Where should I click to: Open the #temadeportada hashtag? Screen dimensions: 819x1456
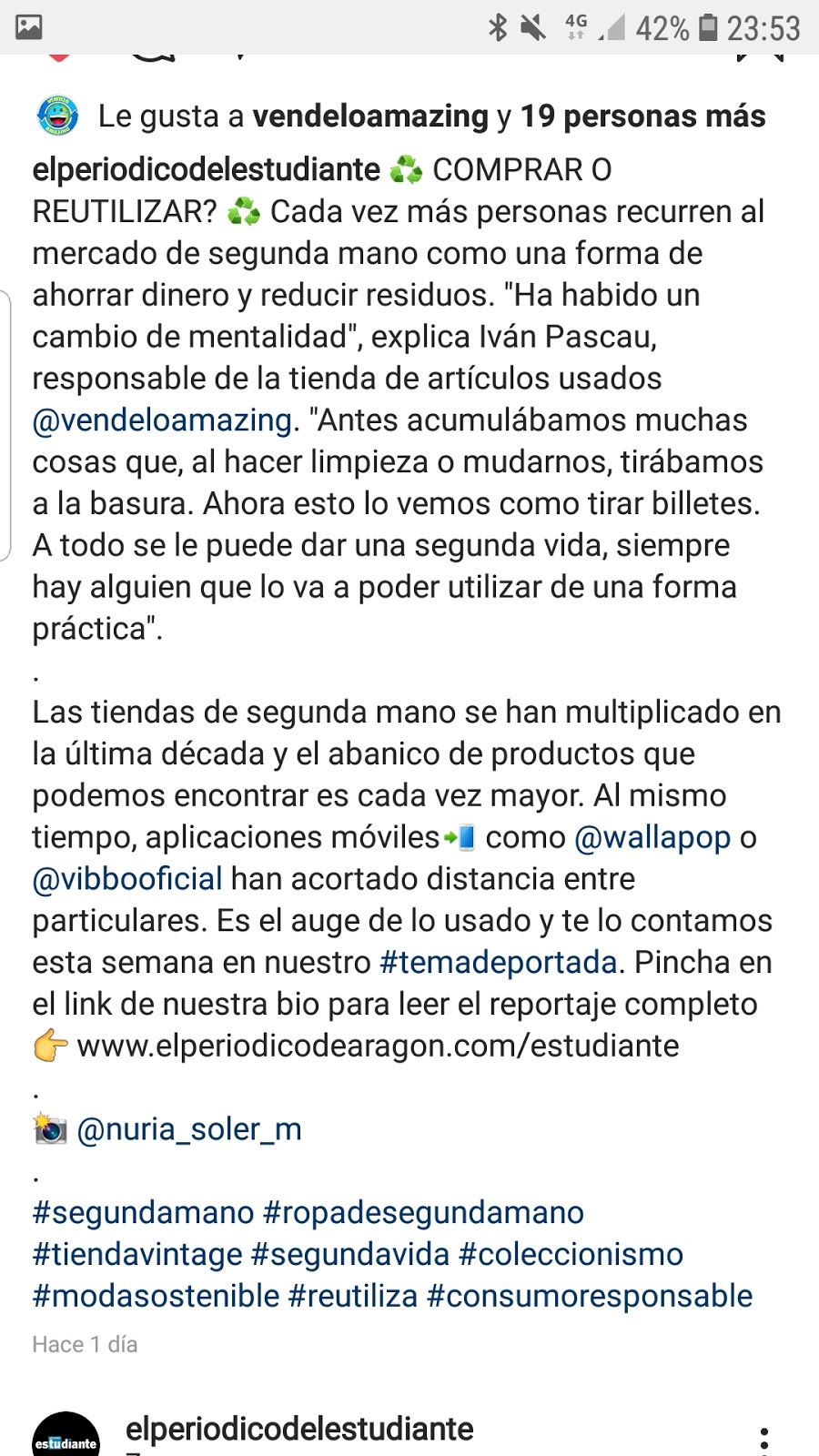(499, 963)
